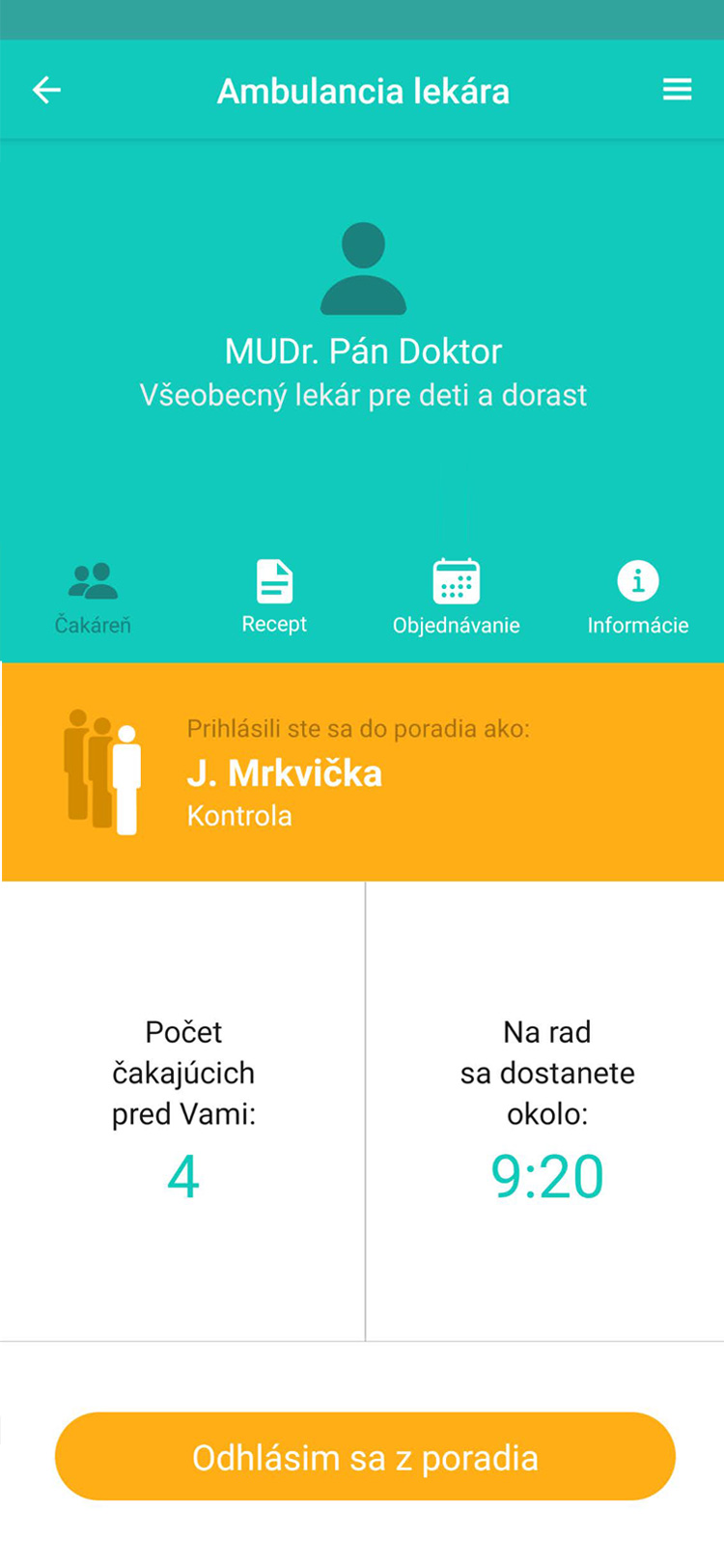This screenshot has height=1568, width=724.
Task: Switch to the Recept tab
Action: click(x=273, y=623)
